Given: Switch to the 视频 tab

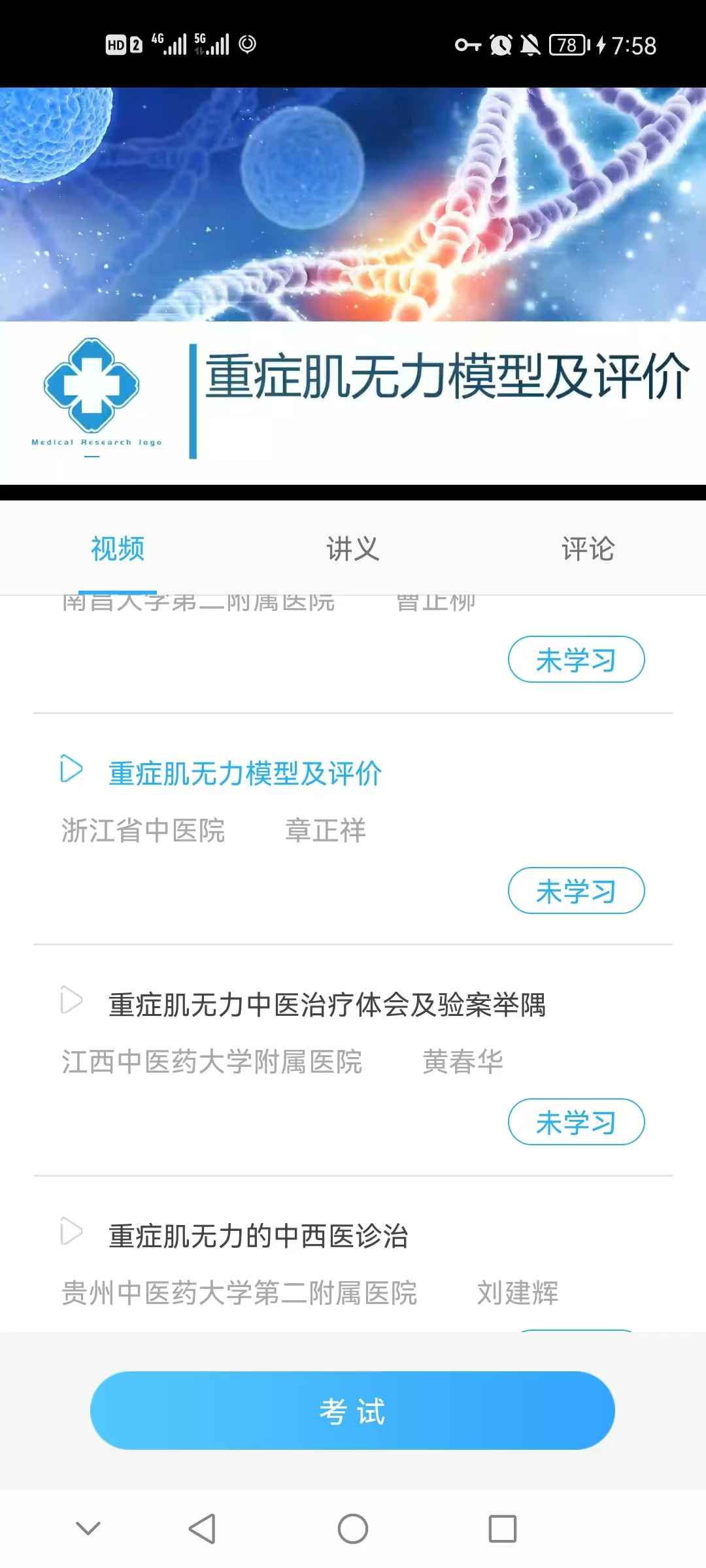Looking at the screenshot, I should coord(118,549).
